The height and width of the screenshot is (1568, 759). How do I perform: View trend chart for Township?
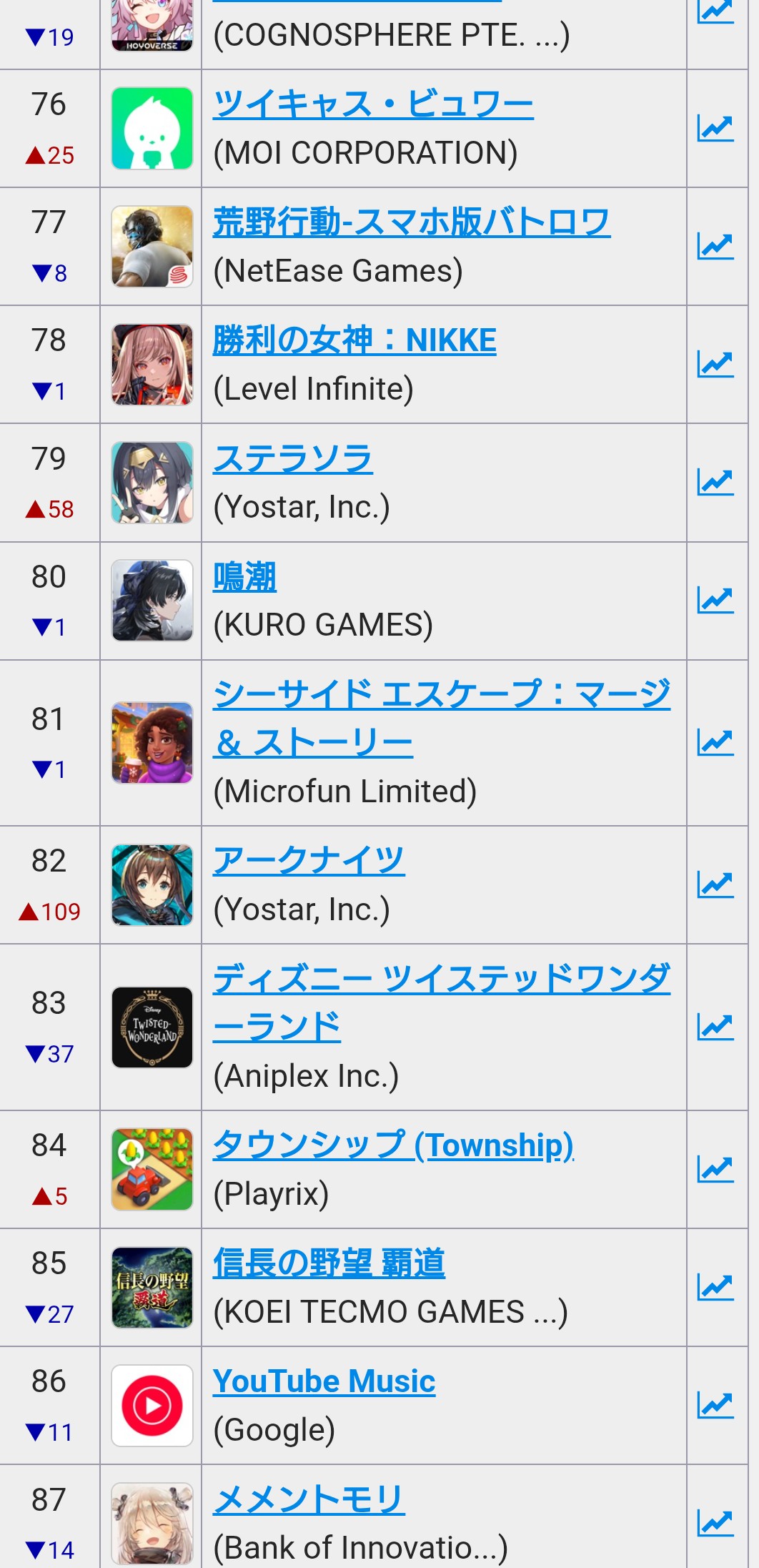[715, 1170]
